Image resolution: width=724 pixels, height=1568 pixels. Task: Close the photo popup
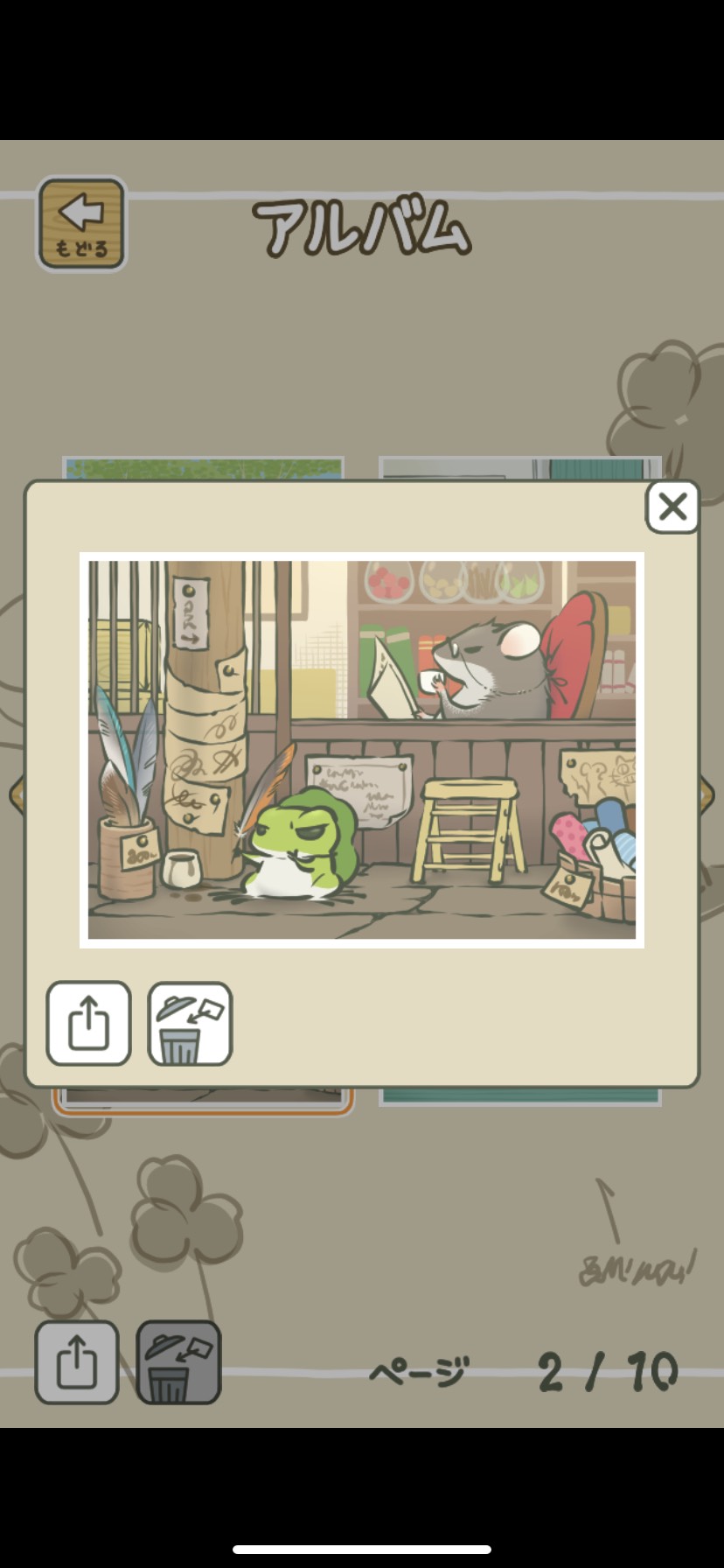[672, 507]
